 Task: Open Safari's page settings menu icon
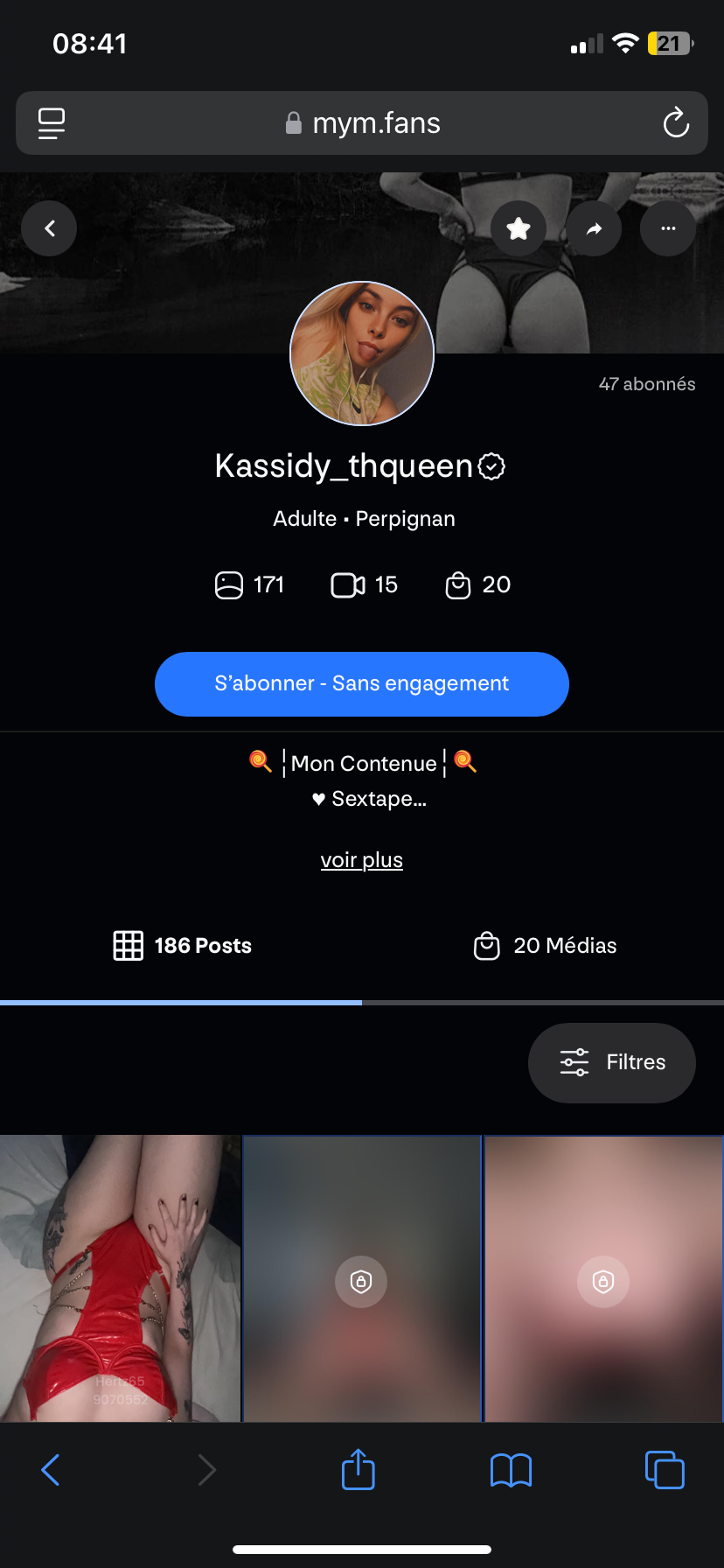52,123
